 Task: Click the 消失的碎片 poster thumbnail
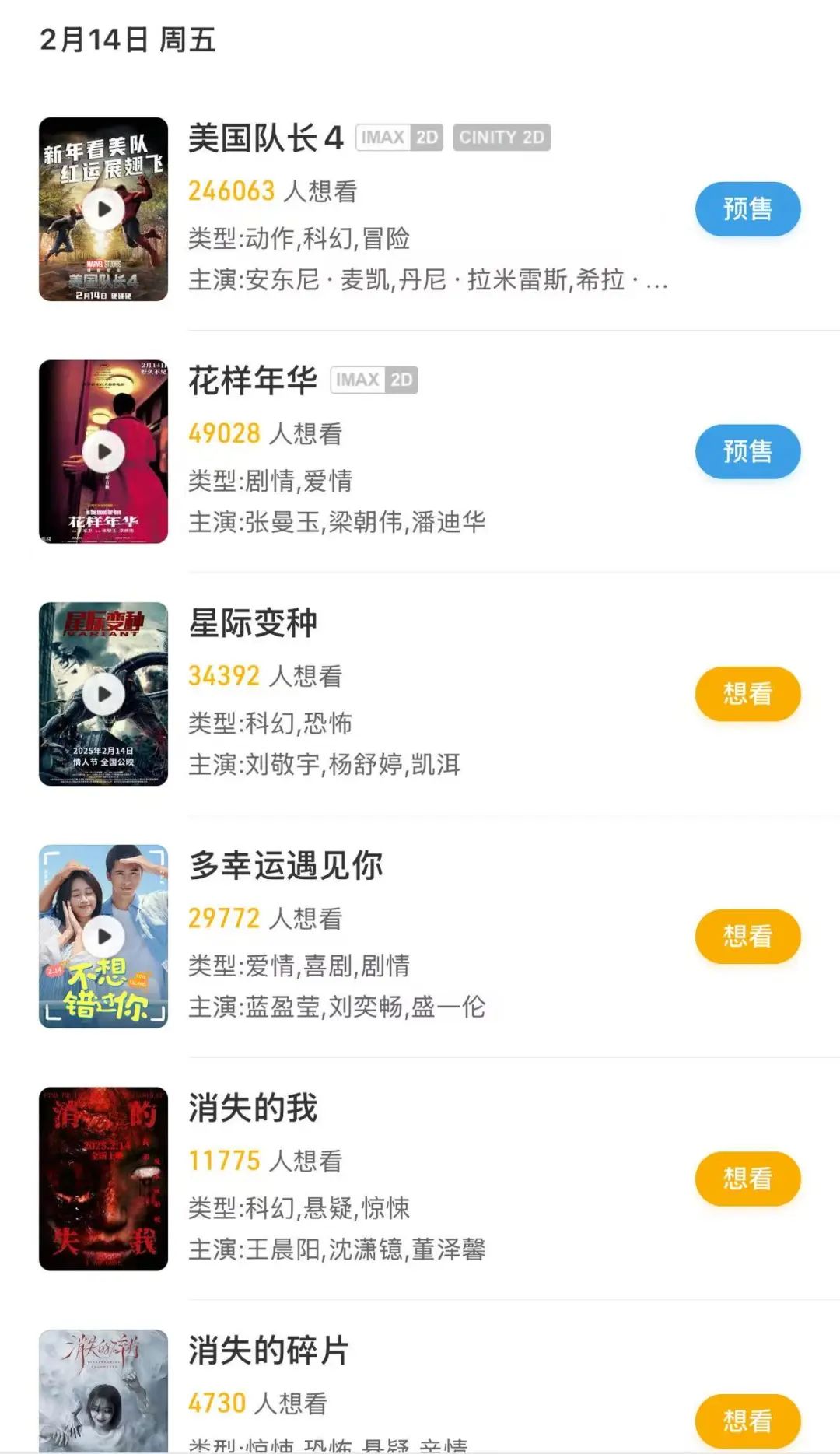pyautogui.click(x=103, y=1393)
